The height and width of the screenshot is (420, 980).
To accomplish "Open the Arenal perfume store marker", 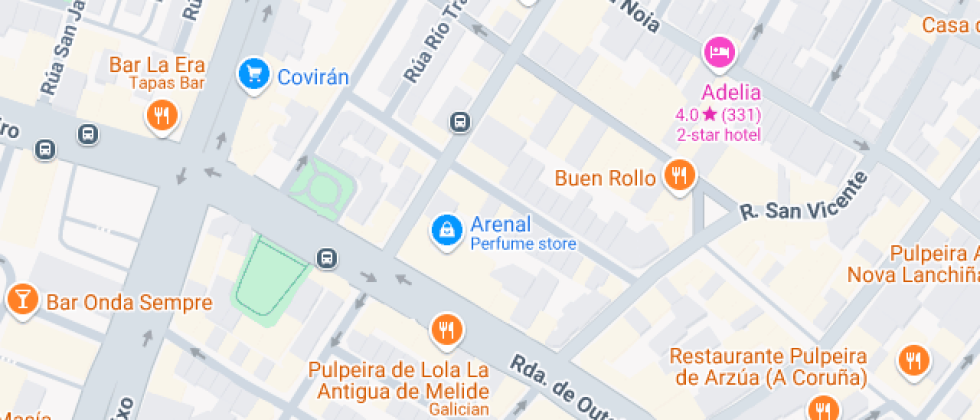I will pos(446,231).
